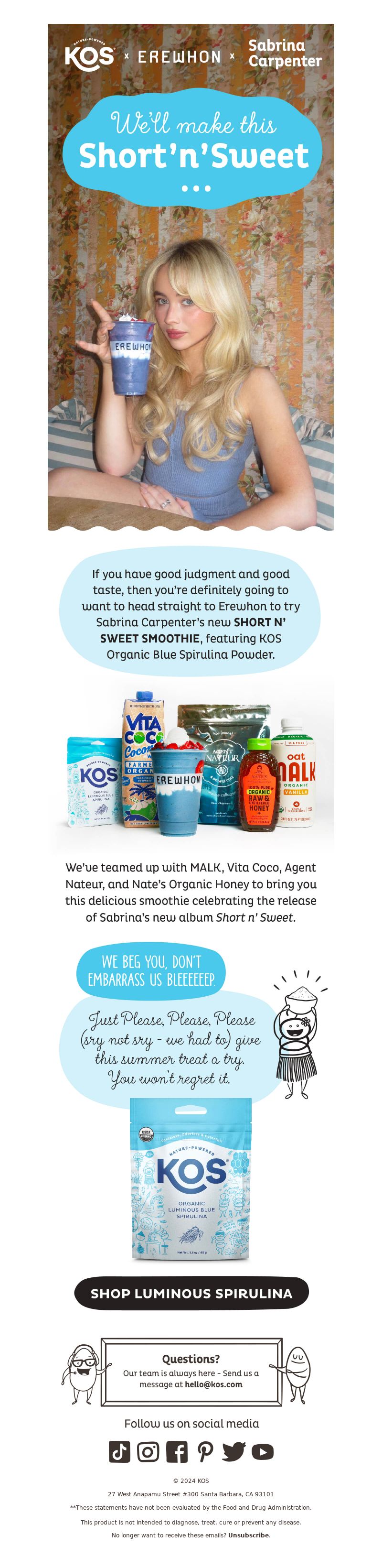Open the Short'n'Sweet header banner
This screenshot has height=1568, width=382.
tap(191, 277)
